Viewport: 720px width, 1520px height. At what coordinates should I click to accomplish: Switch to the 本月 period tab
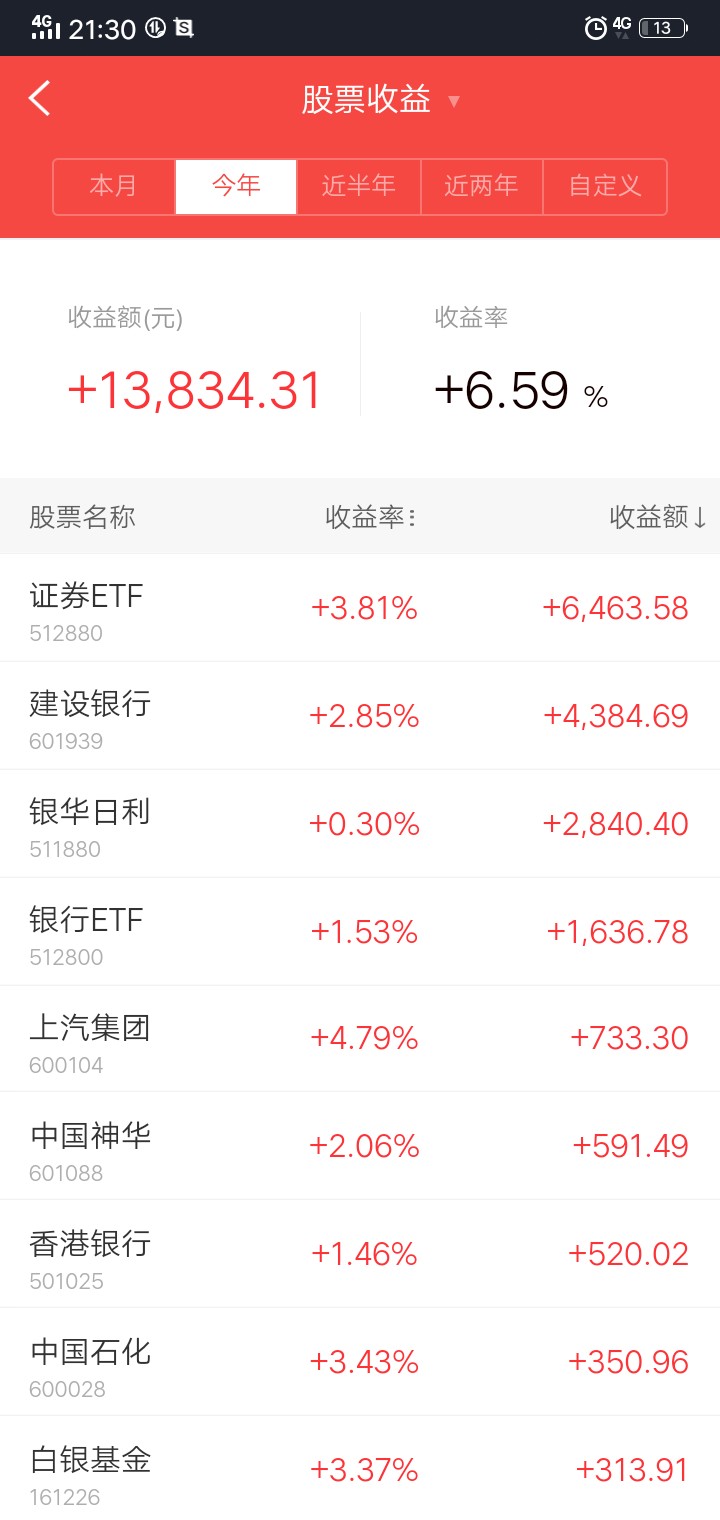click(114, 186)
